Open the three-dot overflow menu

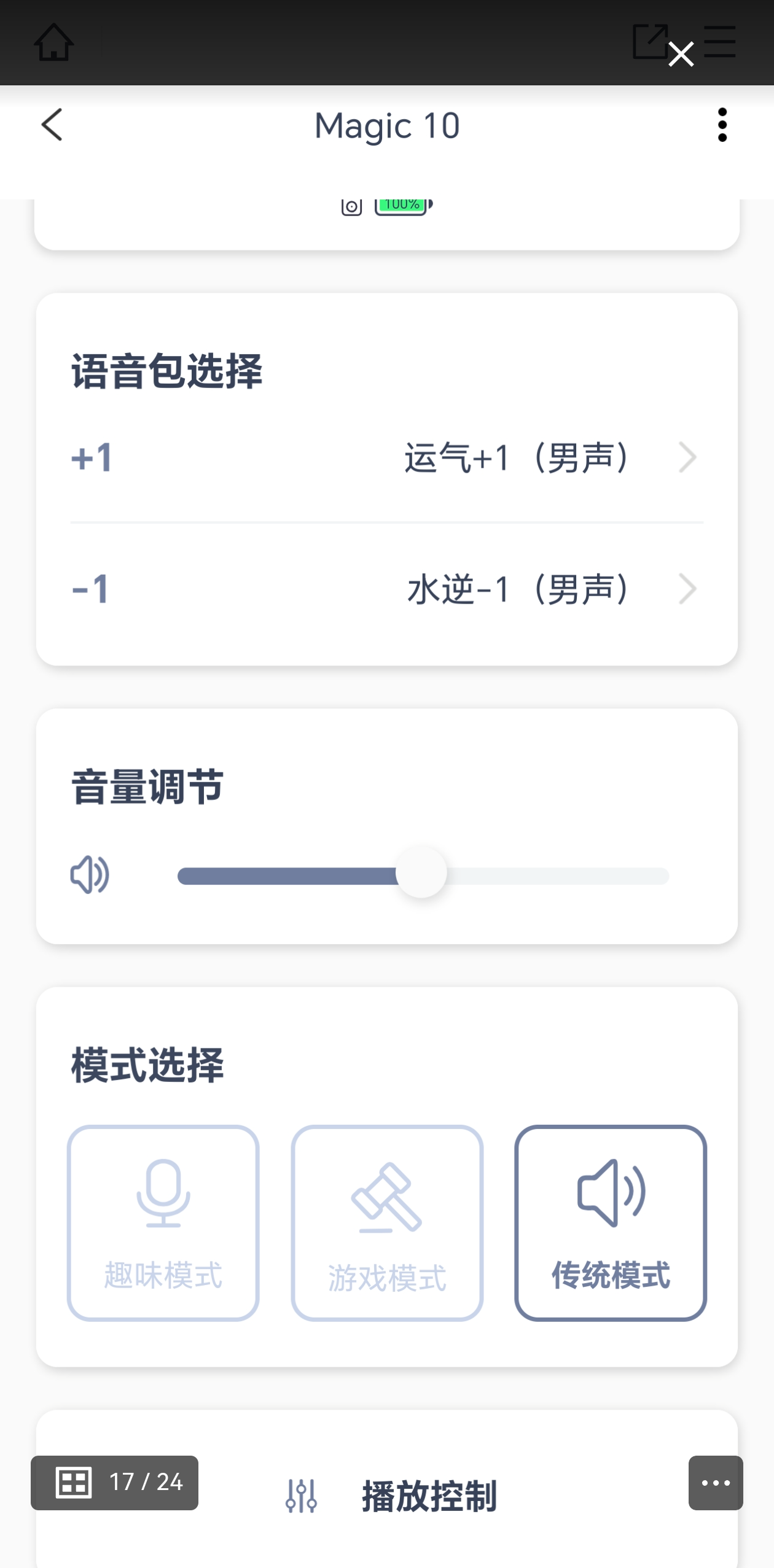722,125
